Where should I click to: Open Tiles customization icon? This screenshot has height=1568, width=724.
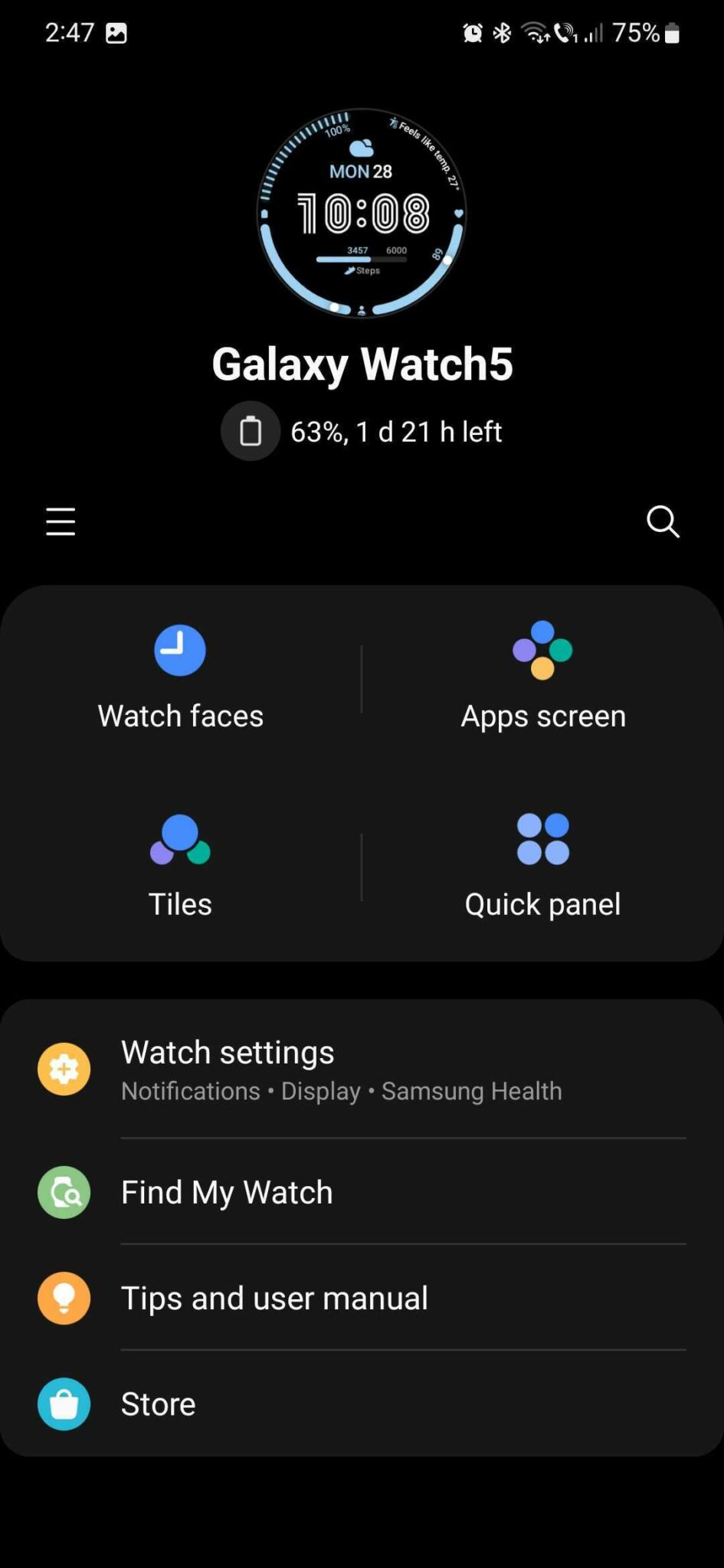[x=180, y=840]
